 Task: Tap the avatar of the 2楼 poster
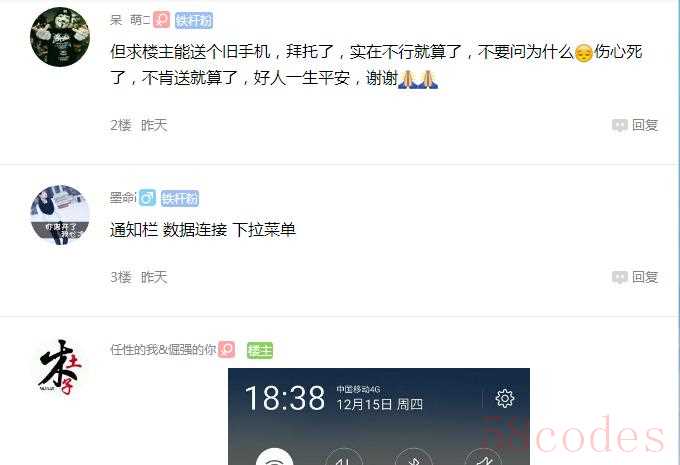point(60,36)
